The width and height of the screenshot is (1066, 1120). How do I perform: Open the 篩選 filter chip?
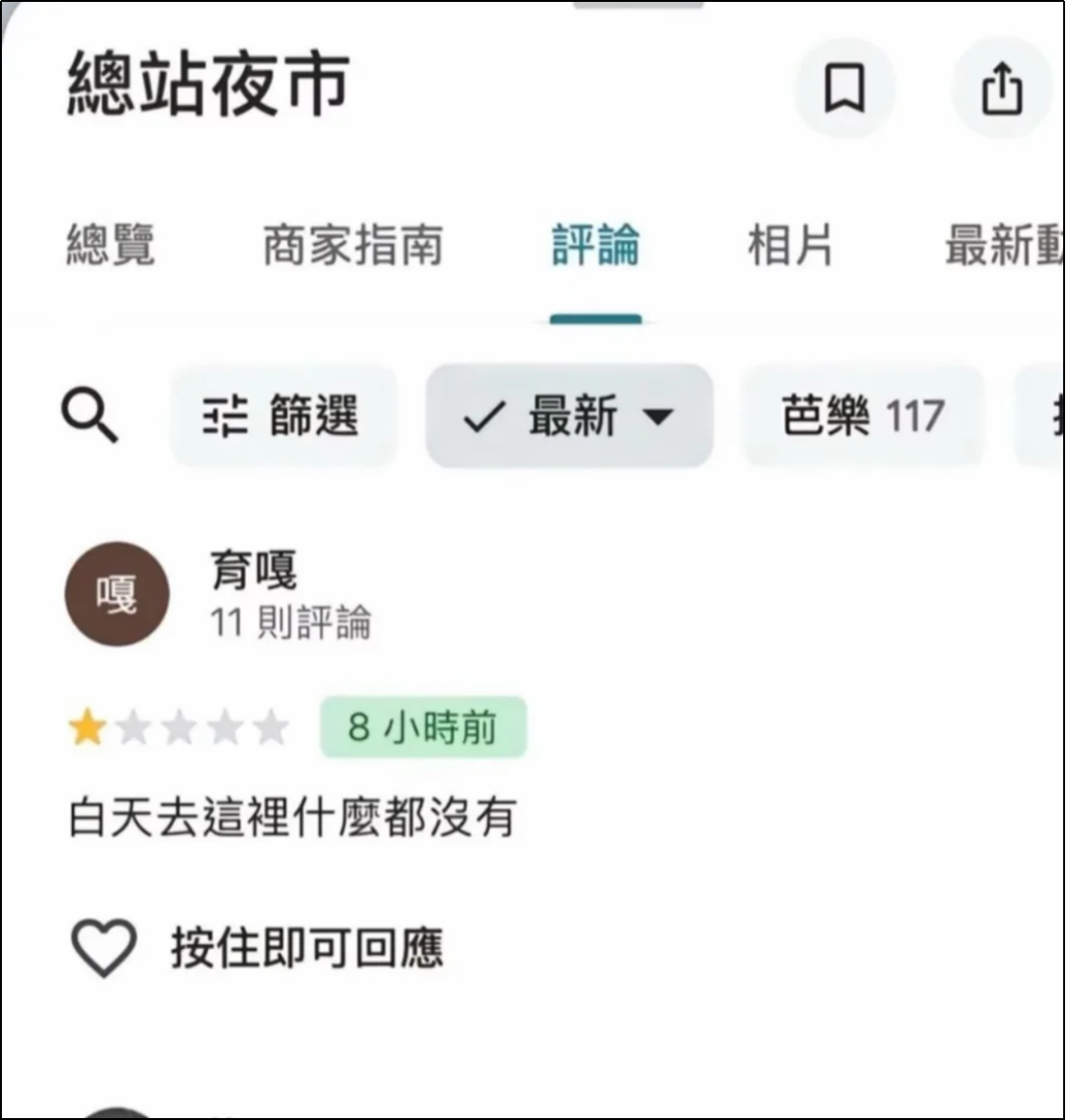(282, 416)
